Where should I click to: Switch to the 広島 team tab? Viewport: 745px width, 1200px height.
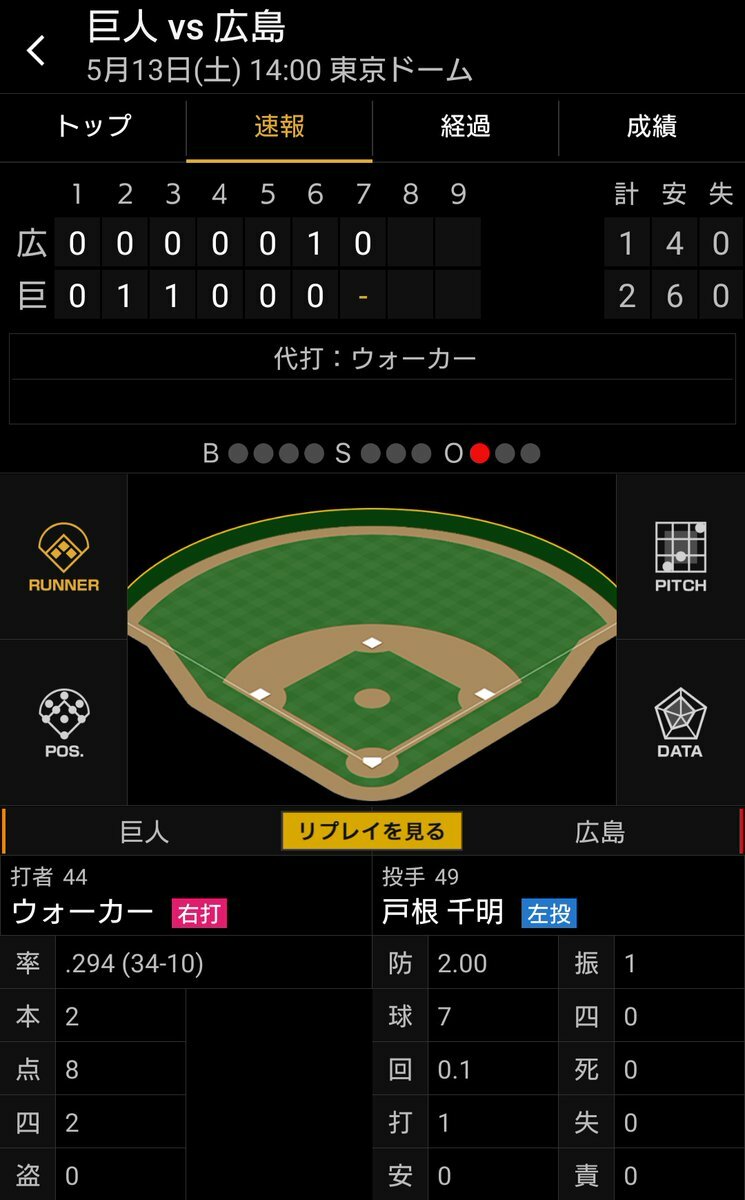pos(600,832)
